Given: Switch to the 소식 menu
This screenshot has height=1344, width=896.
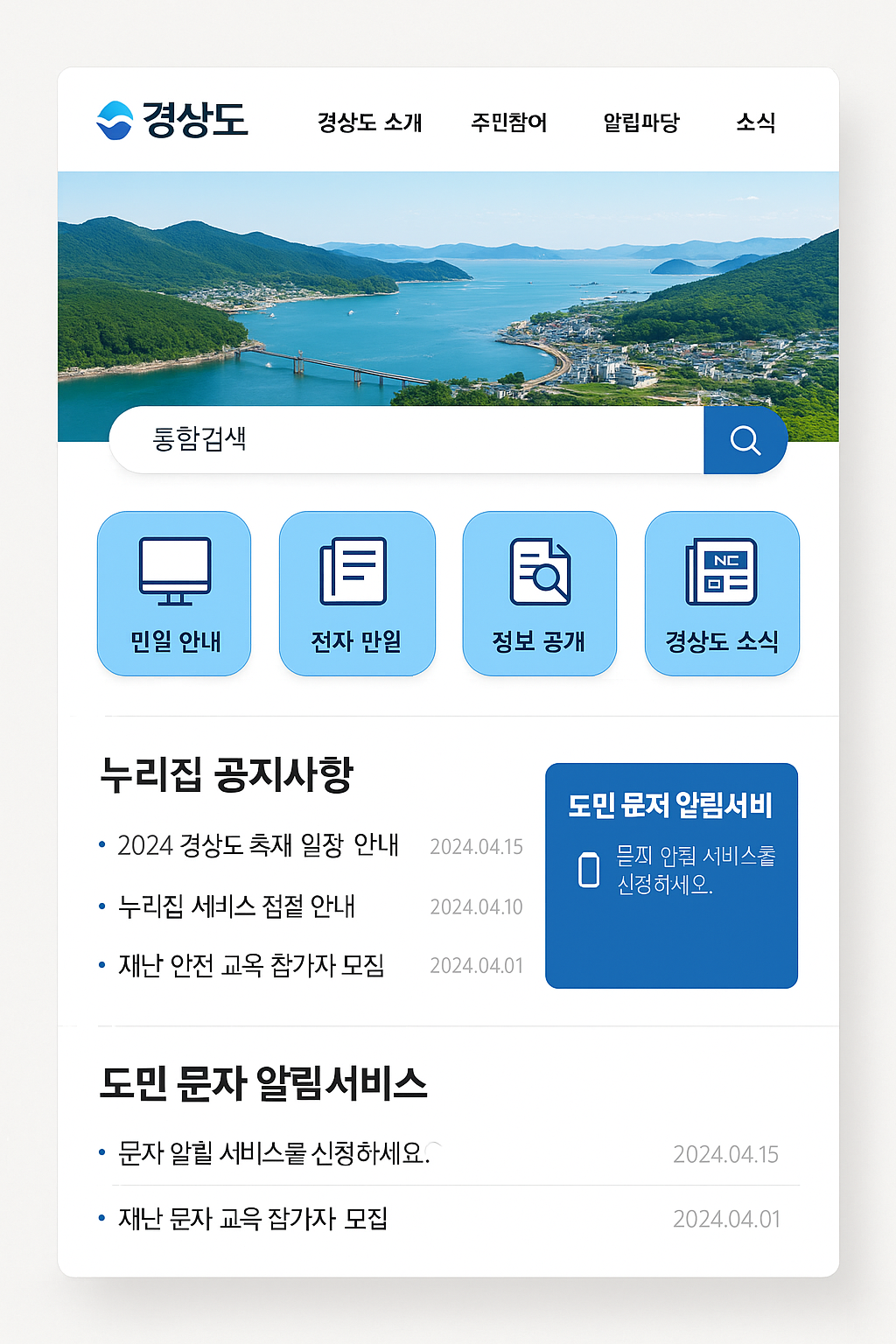Looking at the screenshot, I should click(x=755, y=122).
